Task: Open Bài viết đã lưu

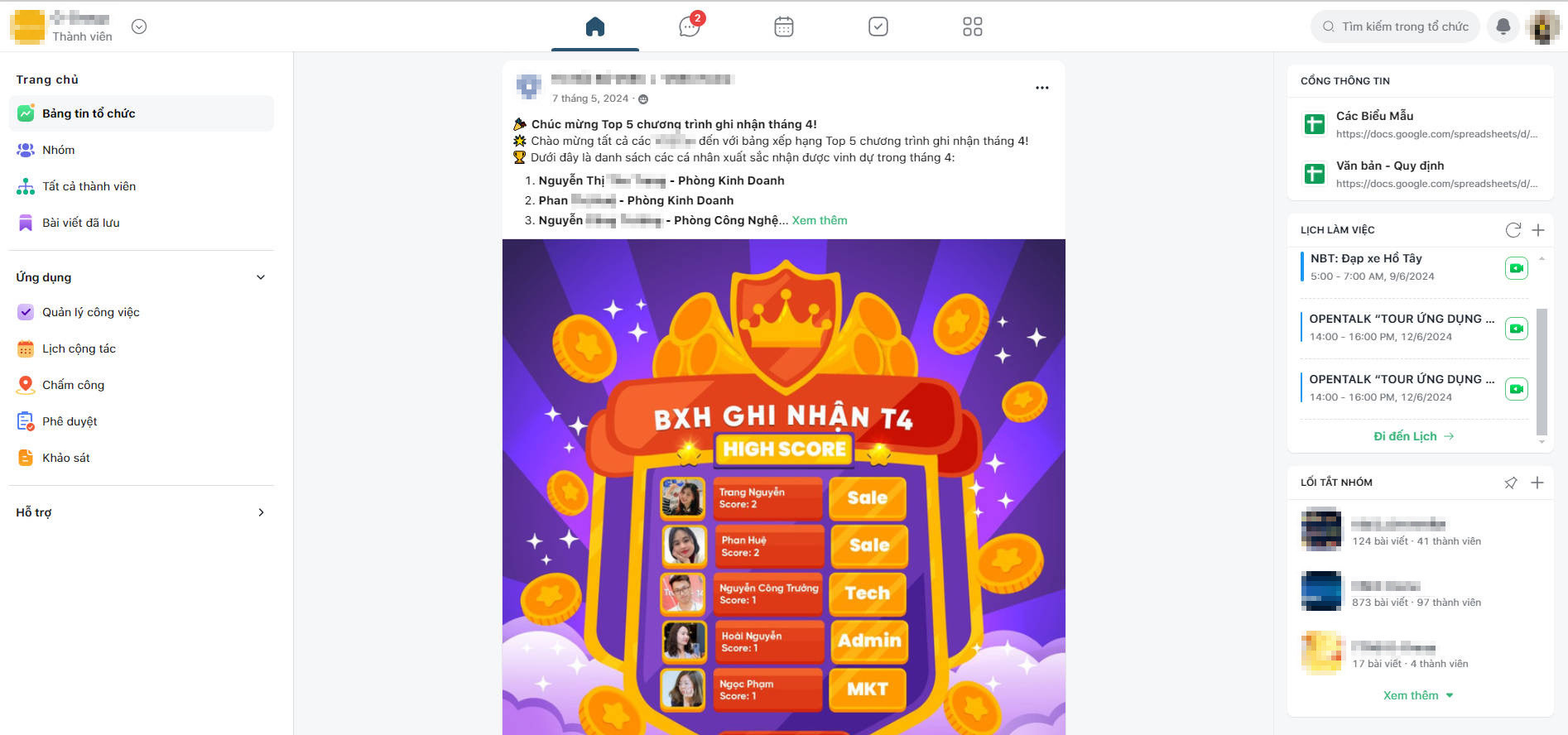Action: 80,223
